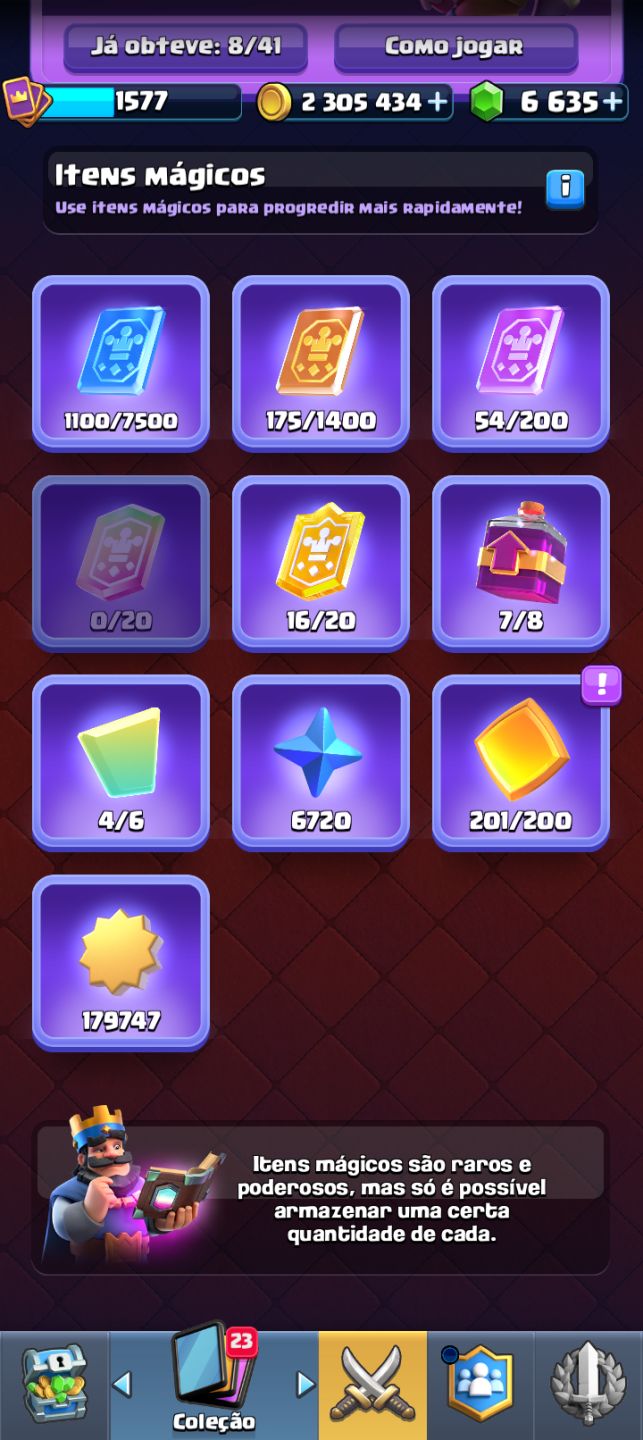Select the orange wild card 175/1400

[x=321, y=363]
